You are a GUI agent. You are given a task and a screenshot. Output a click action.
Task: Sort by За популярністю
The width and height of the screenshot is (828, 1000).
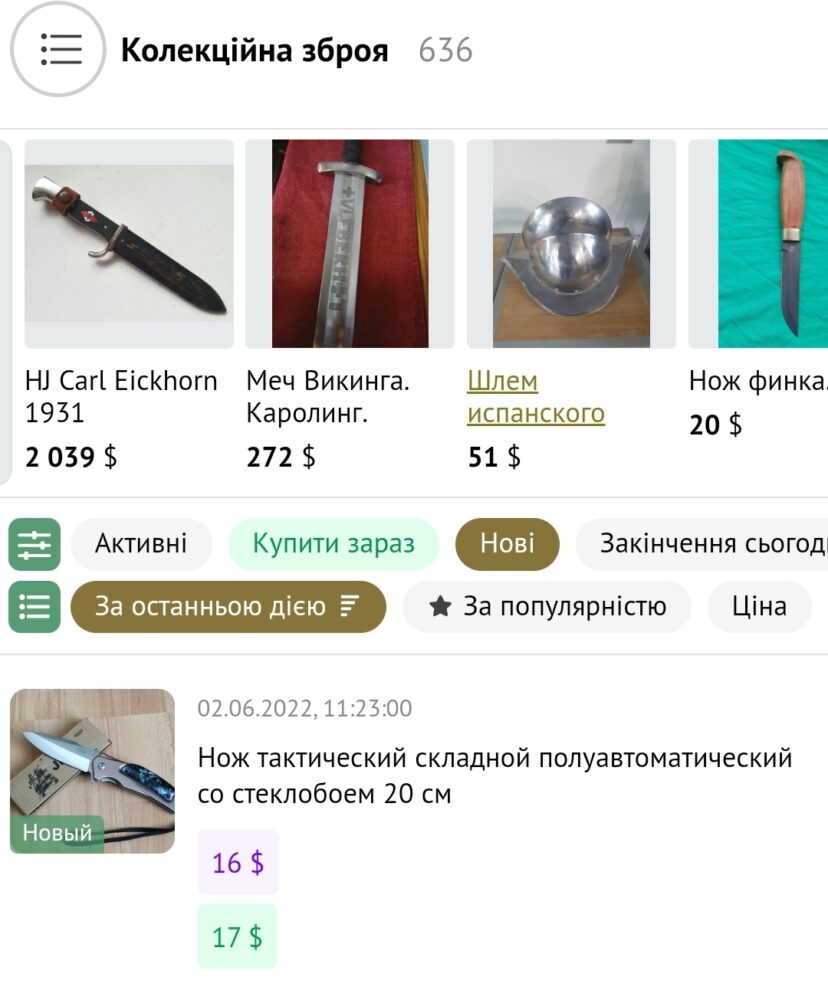point(547,607)
